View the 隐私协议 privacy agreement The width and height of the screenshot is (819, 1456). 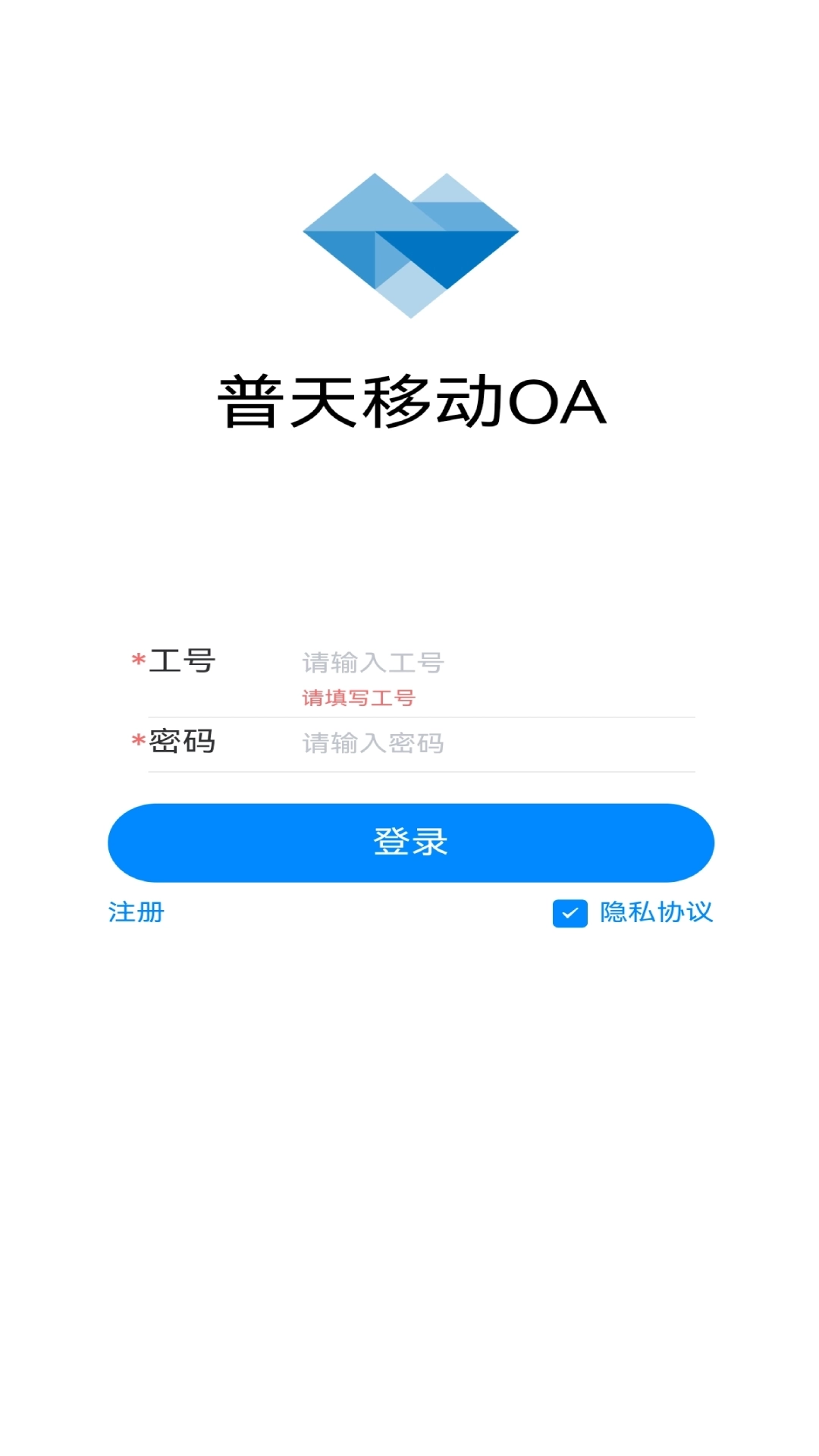[x=657, y=914]
